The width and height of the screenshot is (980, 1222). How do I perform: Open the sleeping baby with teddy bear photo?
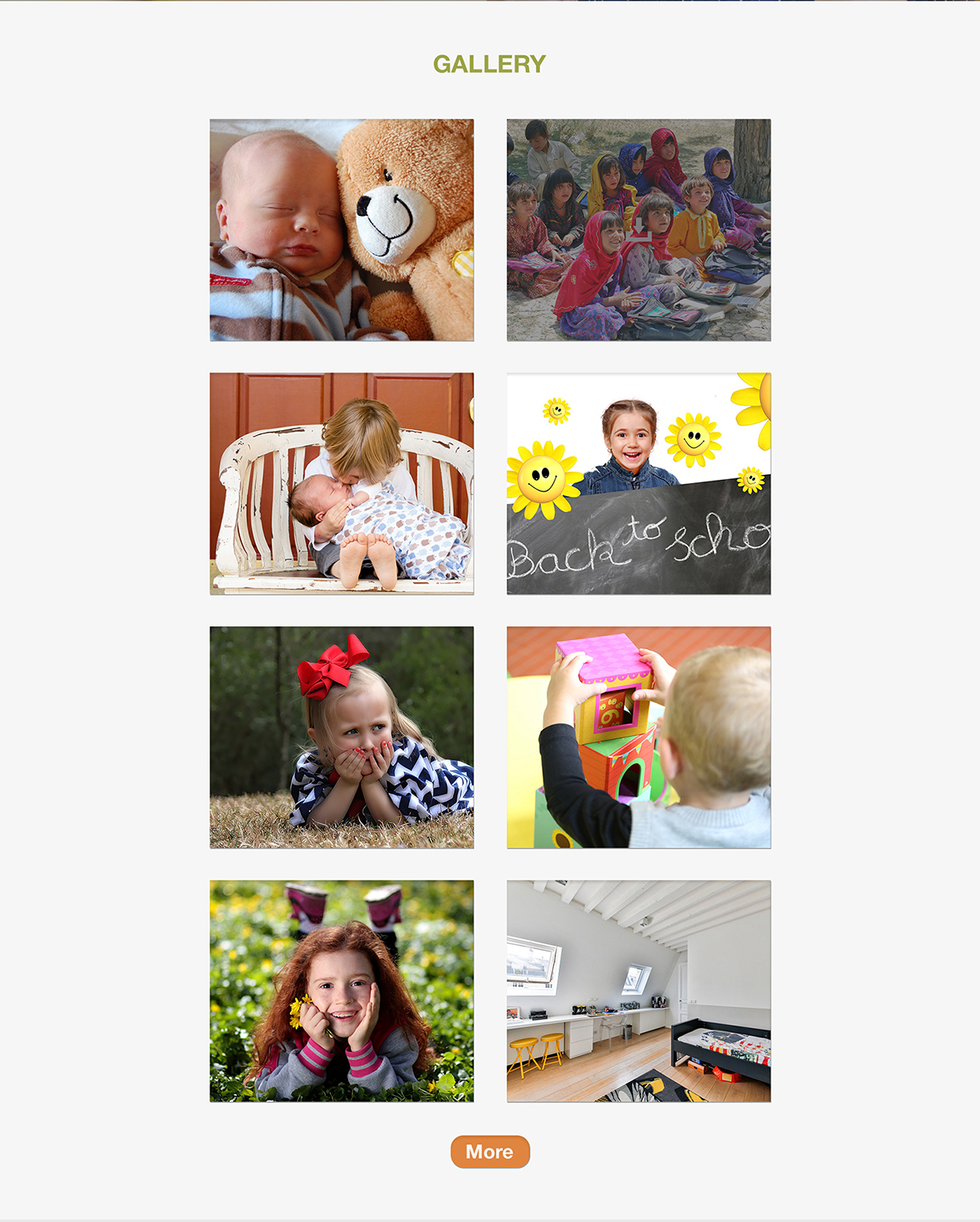[x=341, y=230]
